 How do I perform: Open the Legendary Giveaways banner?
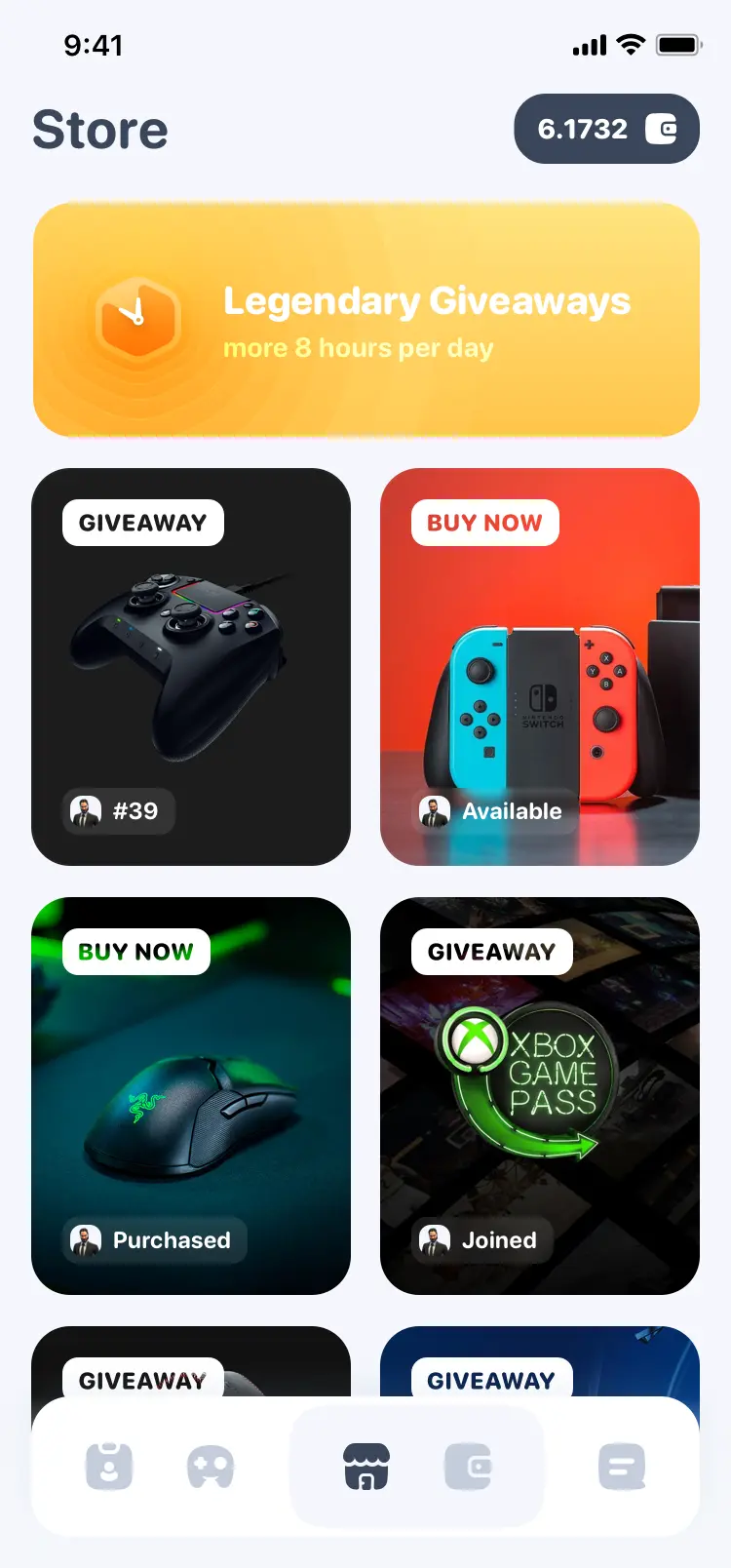[x=365, y=320]
